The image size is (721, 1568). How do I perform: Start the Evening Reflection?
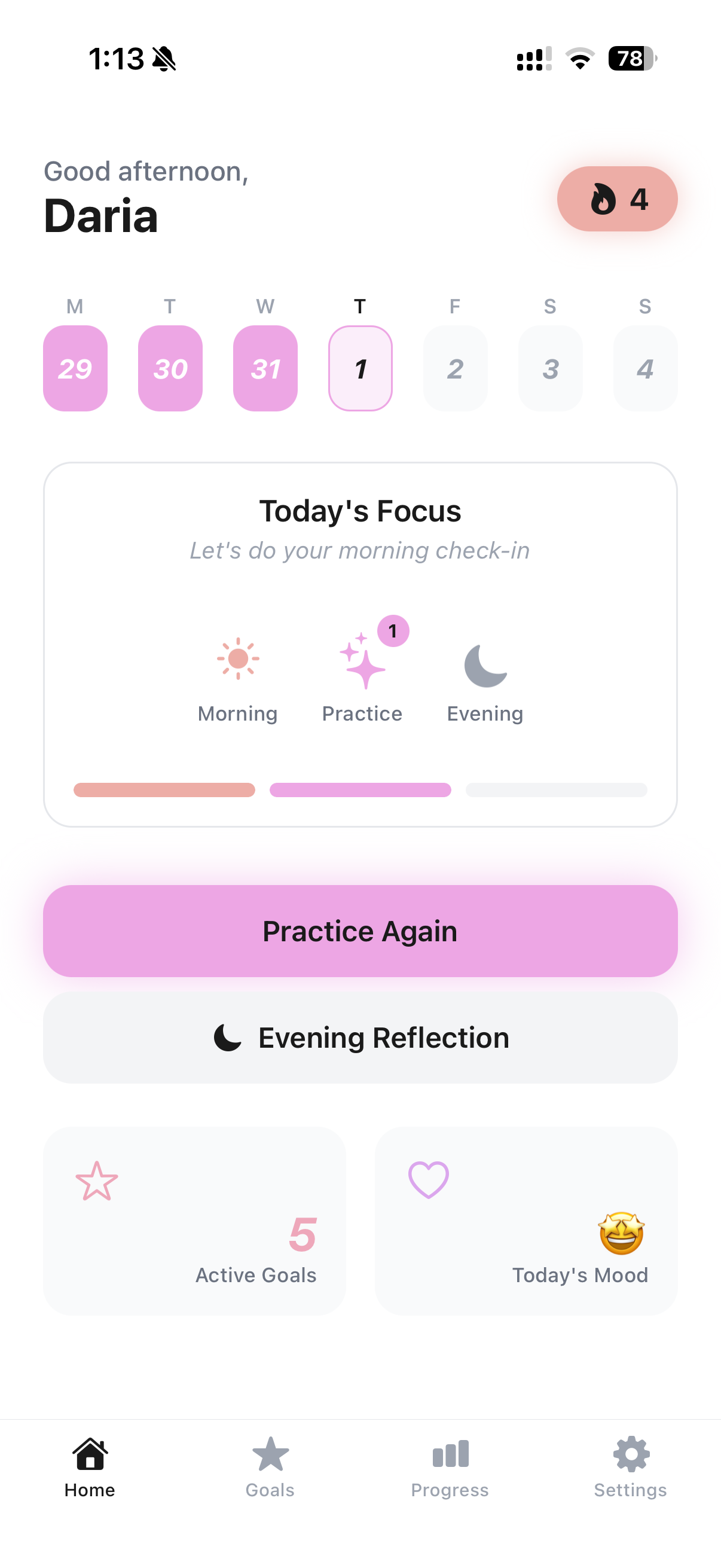point(360,1038)
